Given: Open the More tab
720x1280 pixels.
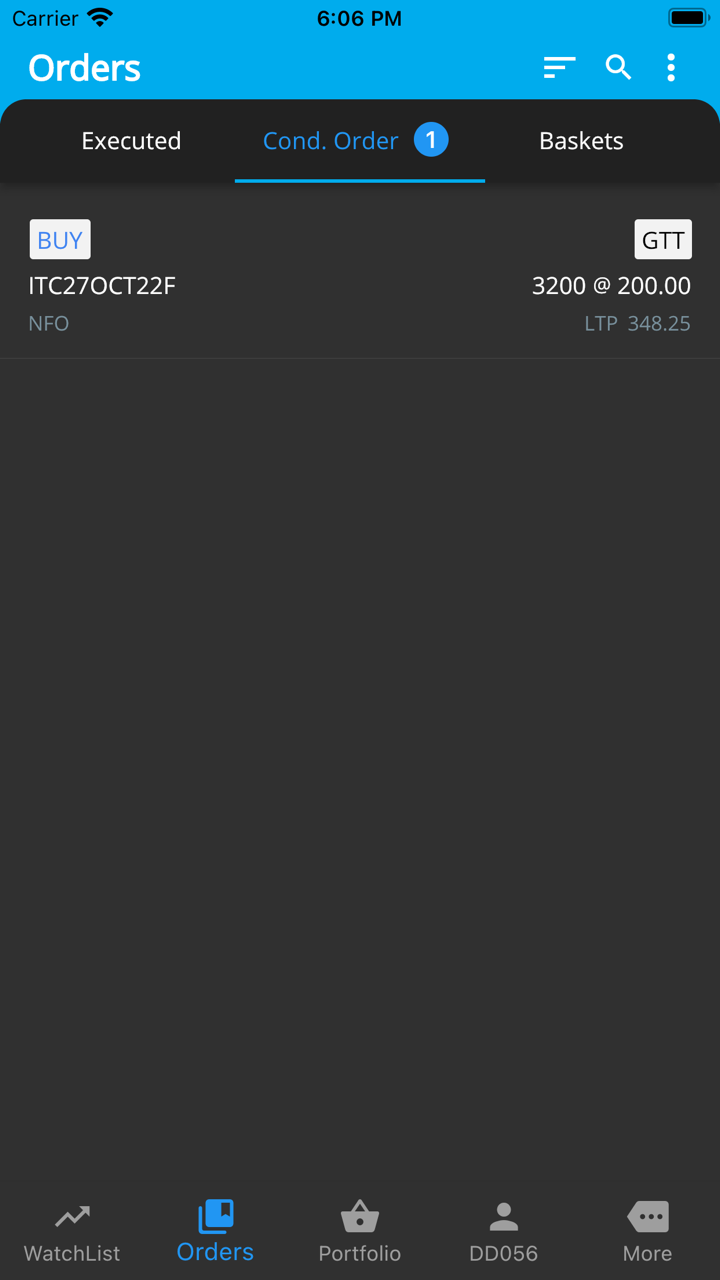Looking at the screenshot, I should pyautogui.click(x=647, y=1232).
